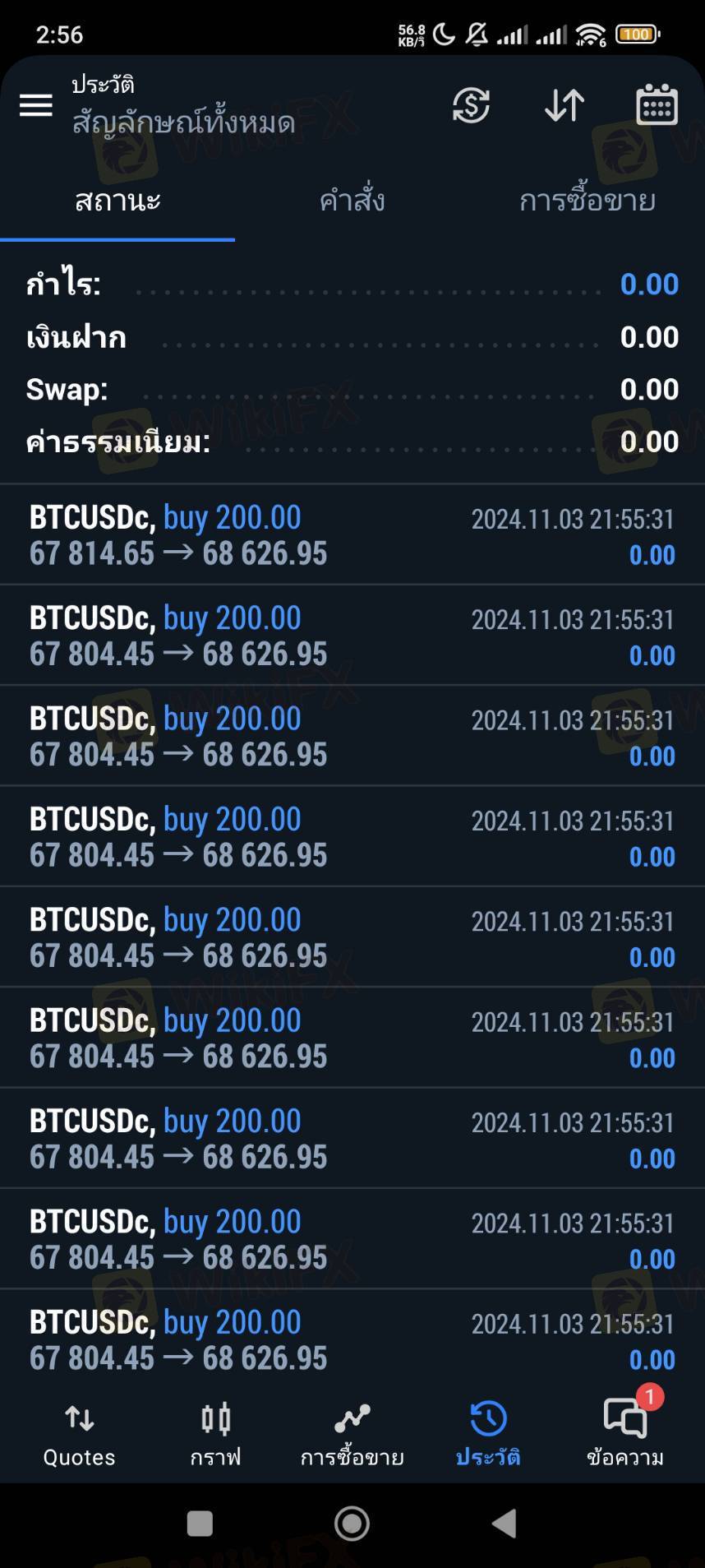
Task: Open ข้อความ messages with unread badge
Action: pos(625,1435)
